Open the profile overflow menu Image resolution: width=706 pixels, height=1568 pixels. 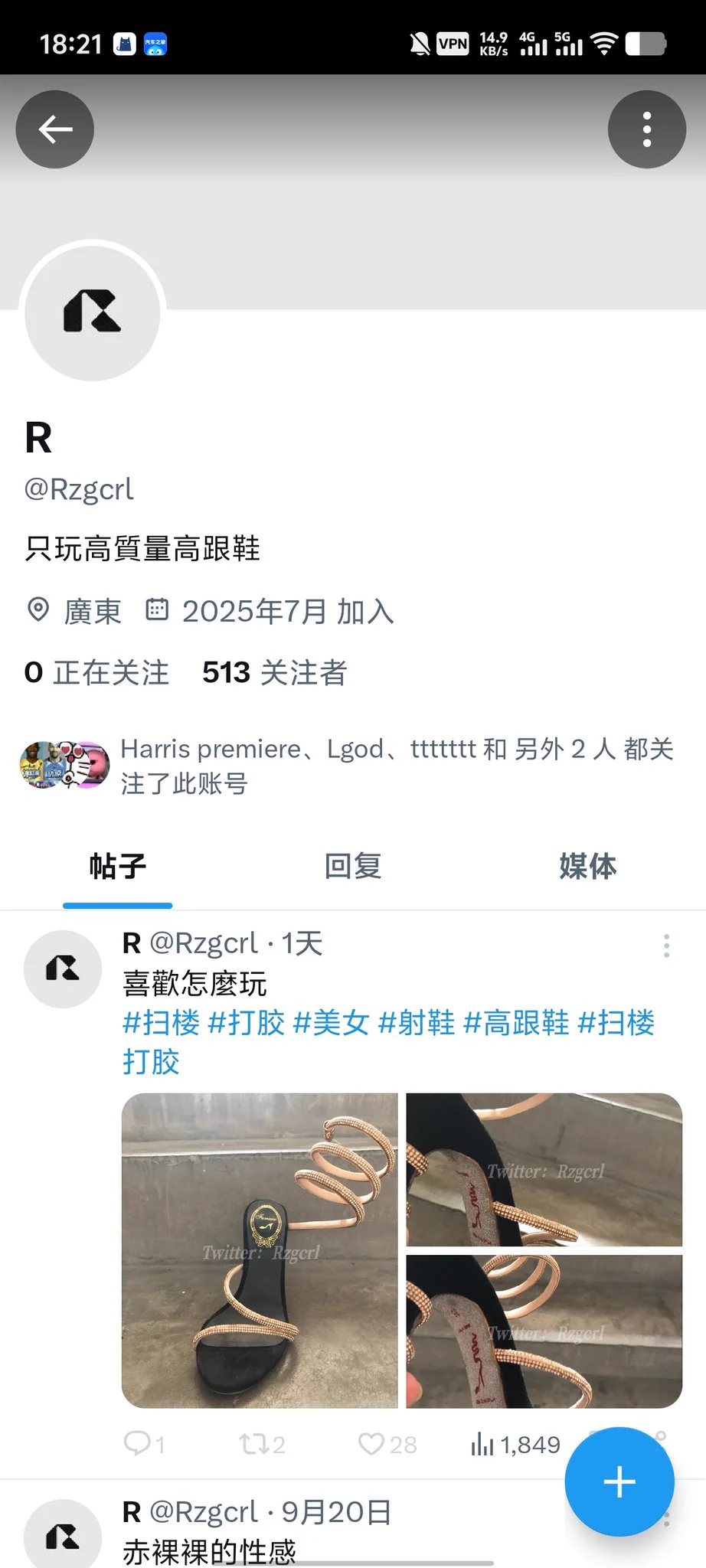coord(646,129)
